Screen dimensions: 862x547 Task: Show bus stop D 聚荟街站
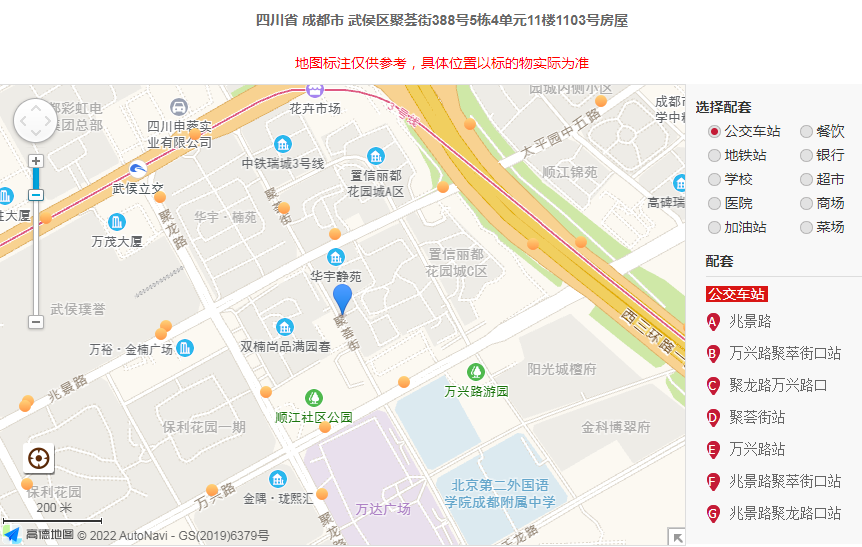click(756, 417)
